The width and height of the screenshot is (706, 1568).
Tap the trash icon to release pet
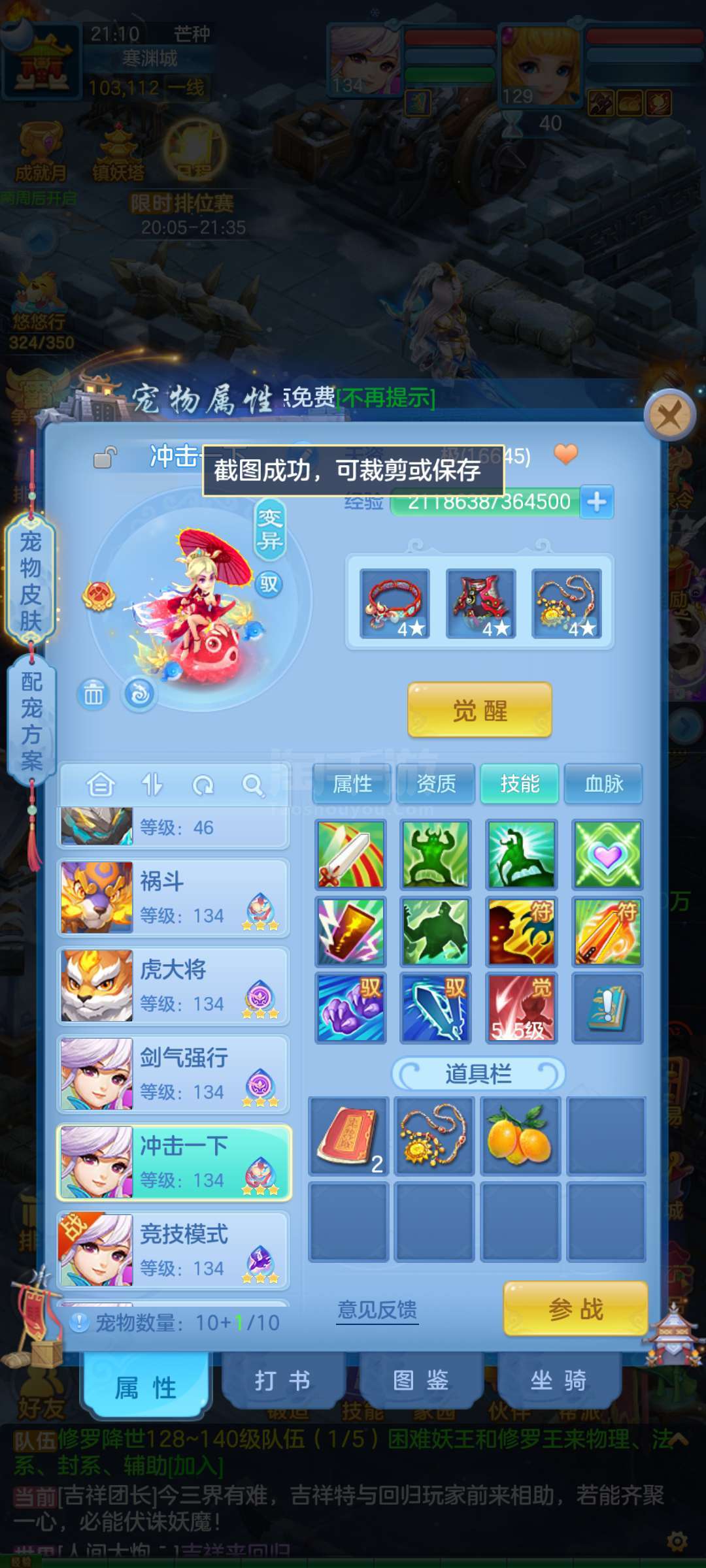(93, 694)
